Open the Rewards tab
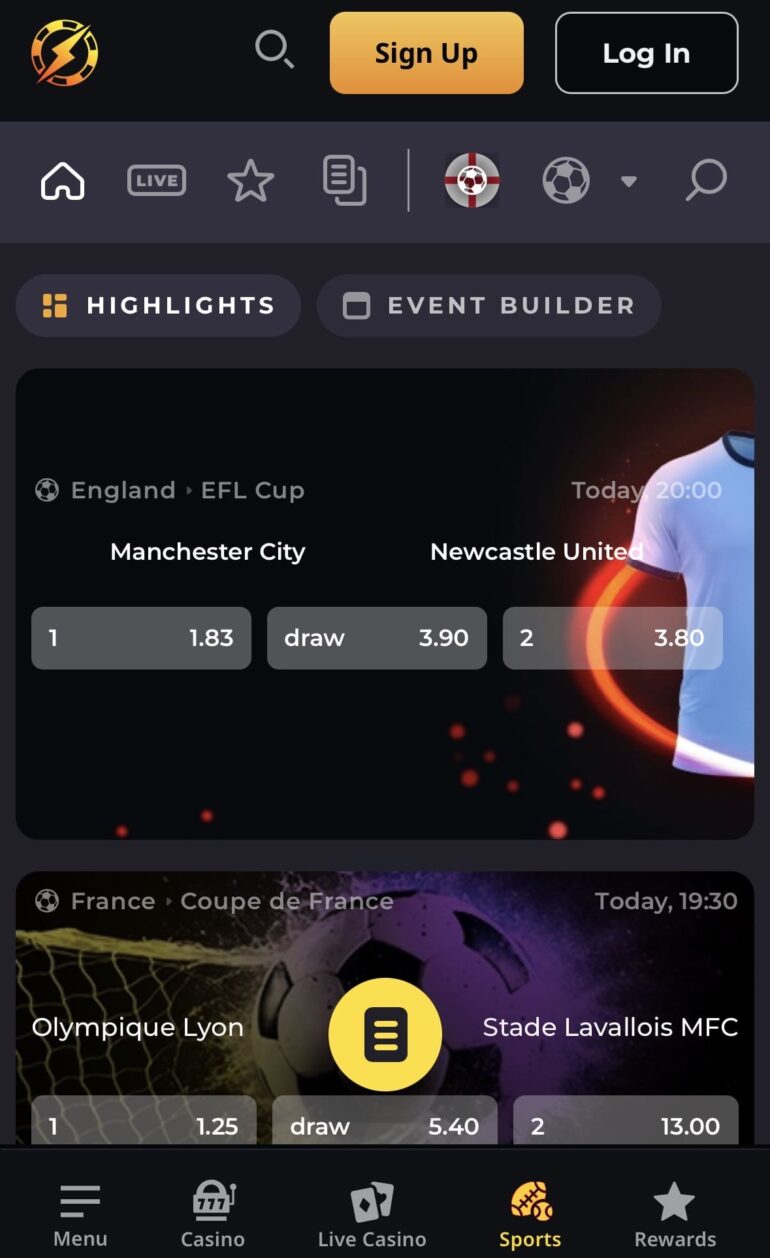This screenshot has width=770, height=1258. point(675,1213)
